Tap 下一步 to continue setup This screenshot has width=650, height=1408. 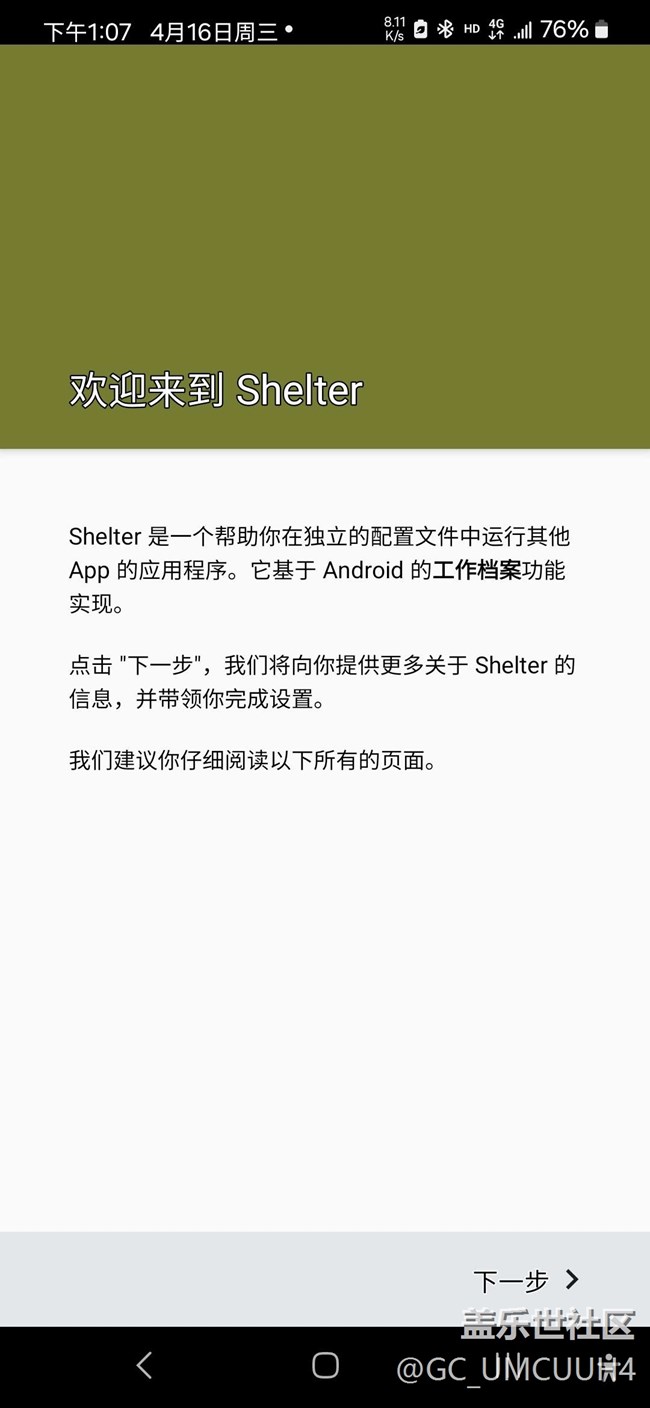(x=526, y=1280)
